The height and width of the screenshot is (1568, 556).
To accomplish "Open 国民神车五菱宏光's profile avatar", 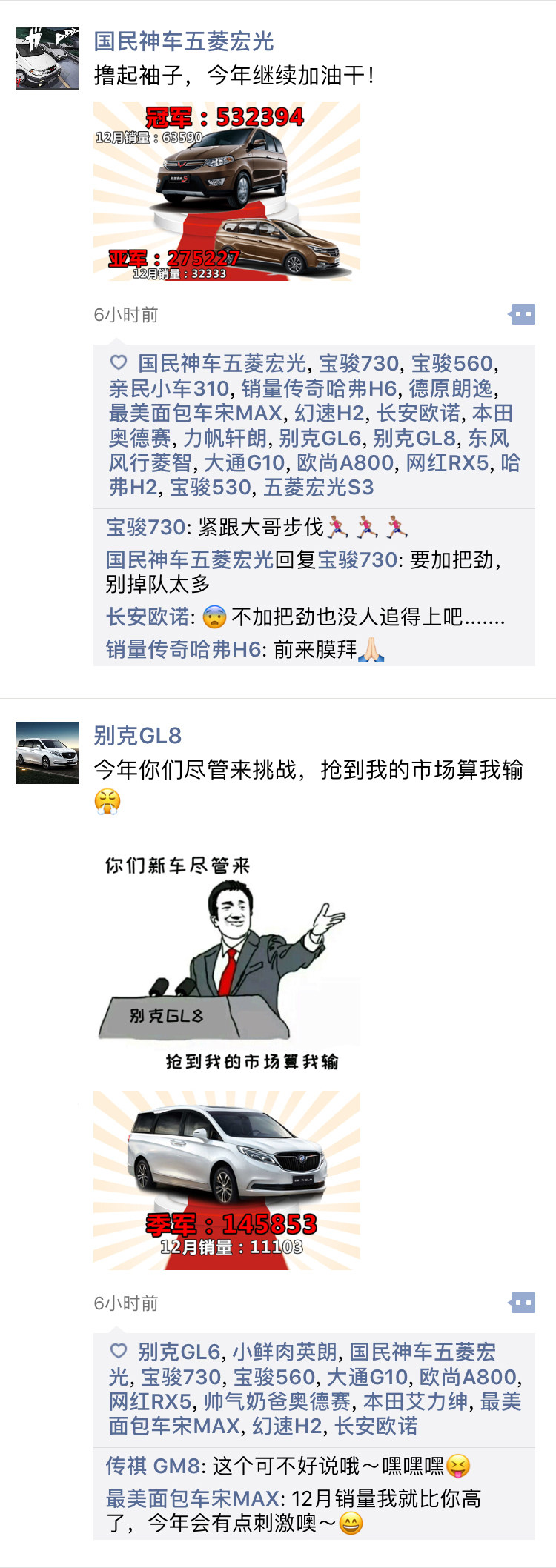I will [47, 59].
